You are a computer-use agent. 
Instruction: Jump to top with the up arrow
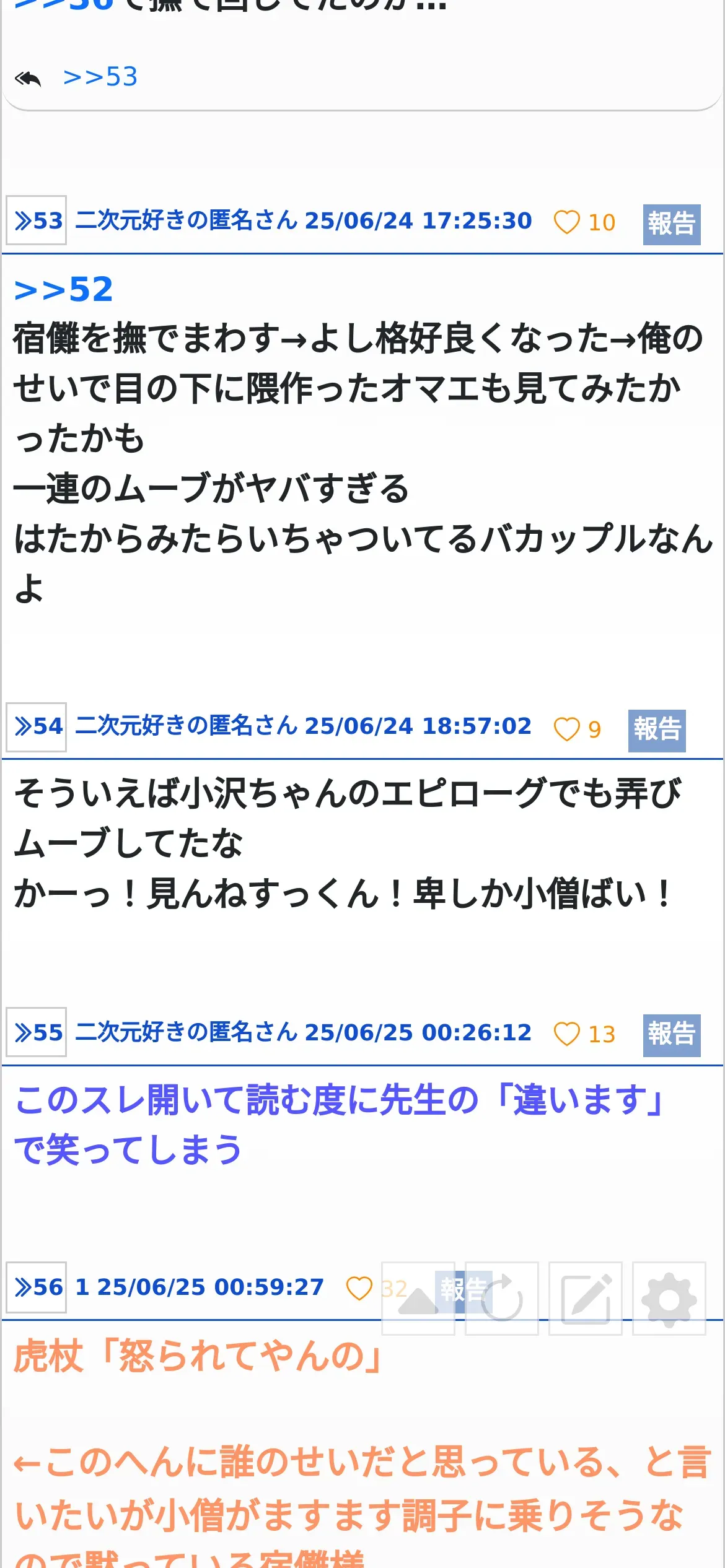click(418, 1299)
